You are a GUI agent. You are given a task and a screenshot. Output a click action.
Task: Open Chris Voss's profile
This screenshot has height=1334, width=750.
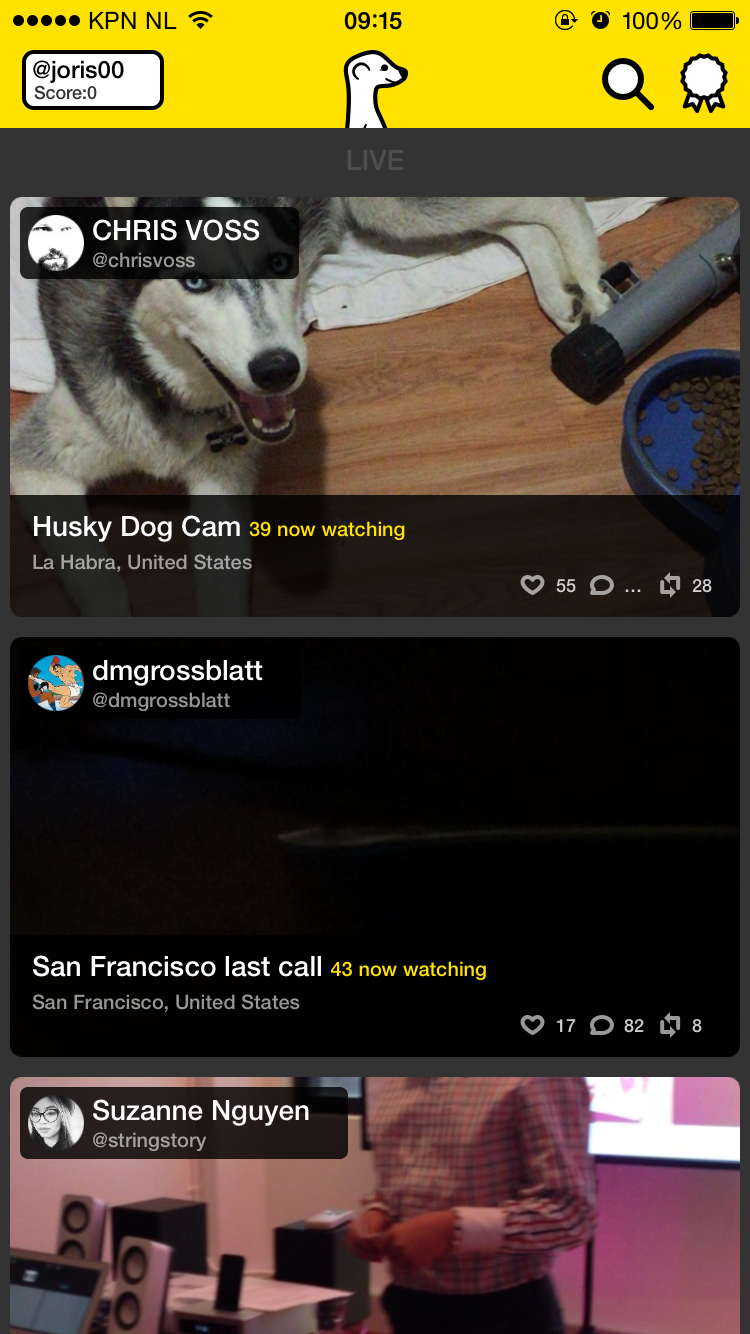click(159, 243)
